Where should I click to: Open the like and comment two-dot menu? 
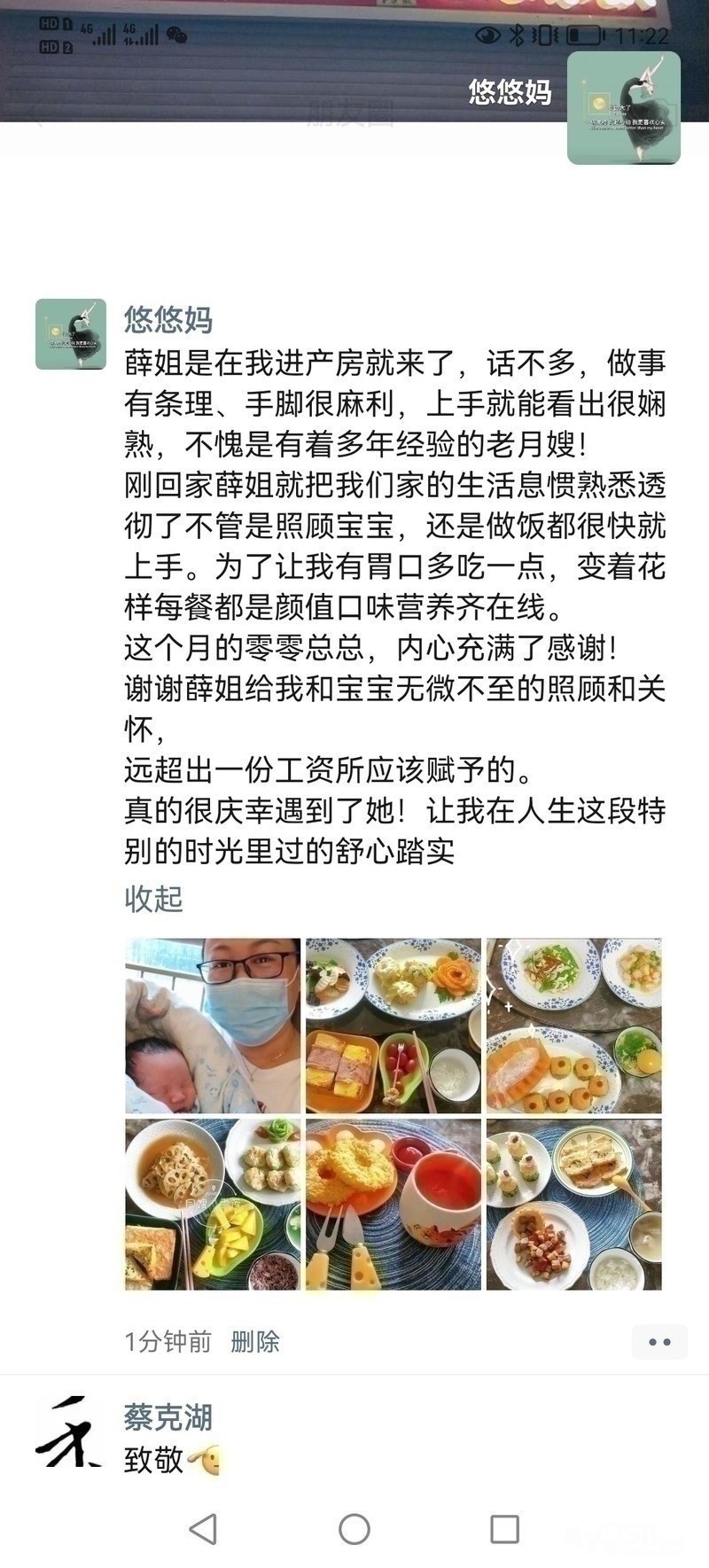click(659, 1342)
